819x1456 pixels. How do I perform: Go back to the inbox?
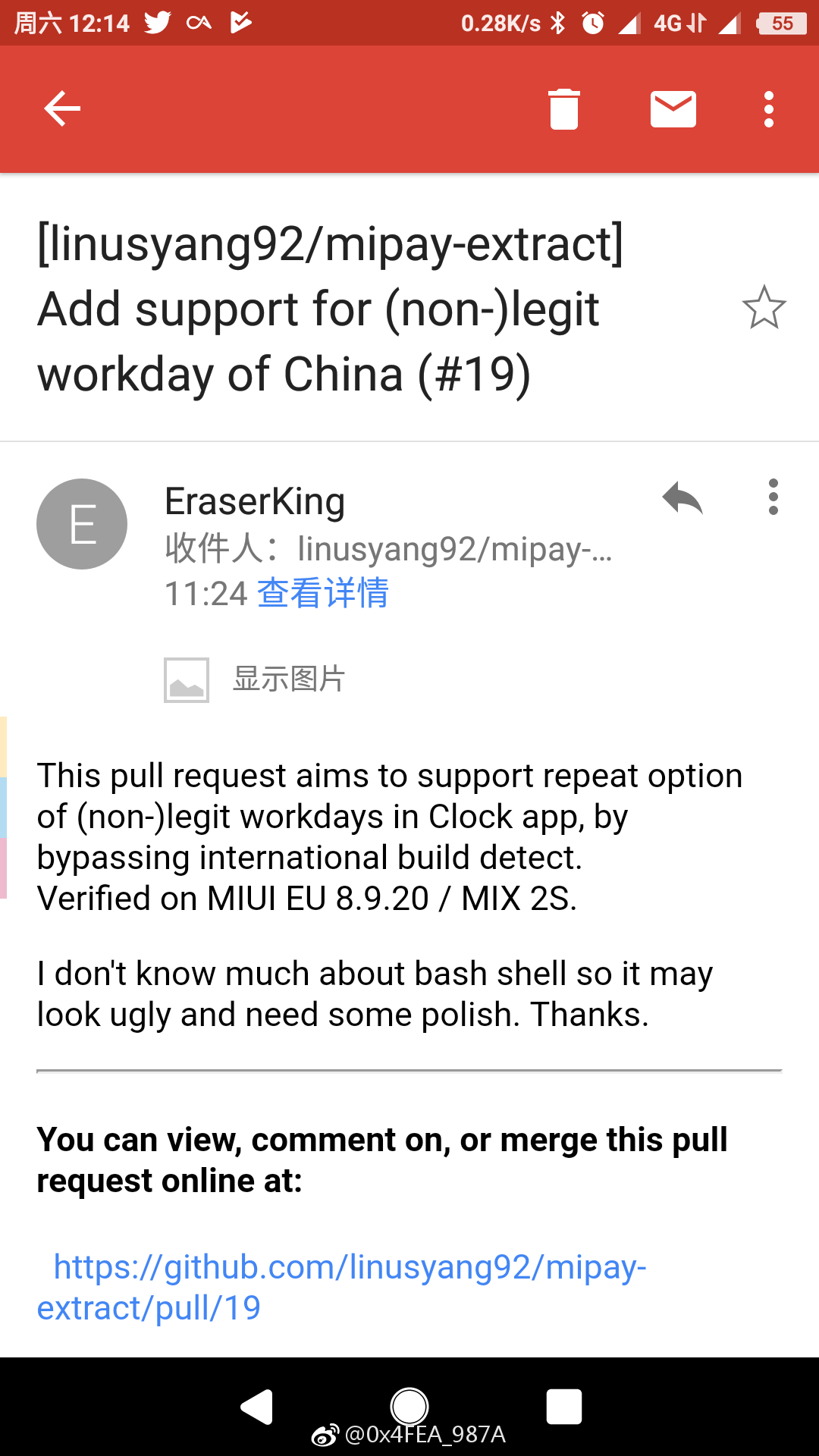tap(62, 108)
